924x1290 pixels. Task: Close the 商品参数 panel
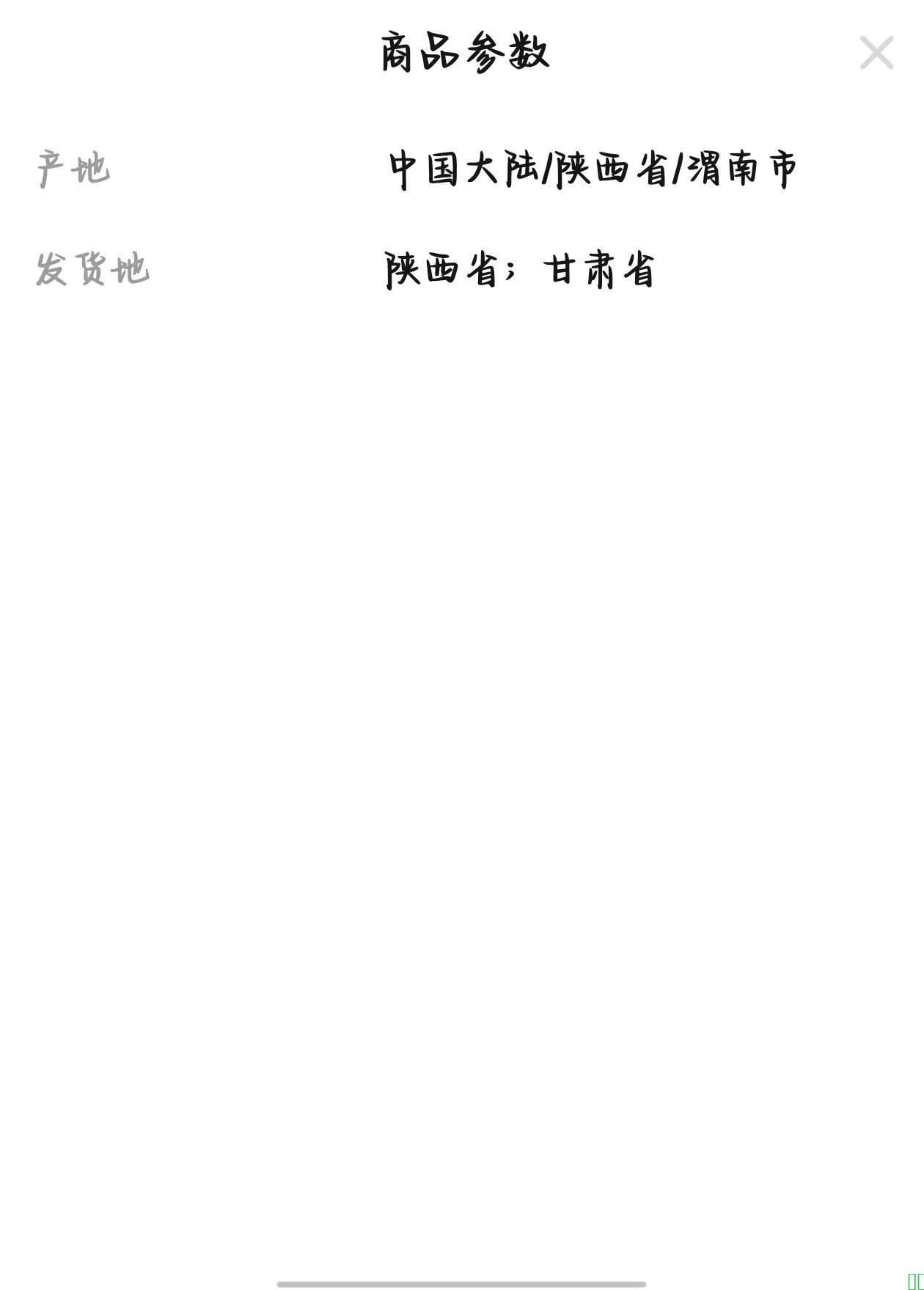click(x=876, y=53)
